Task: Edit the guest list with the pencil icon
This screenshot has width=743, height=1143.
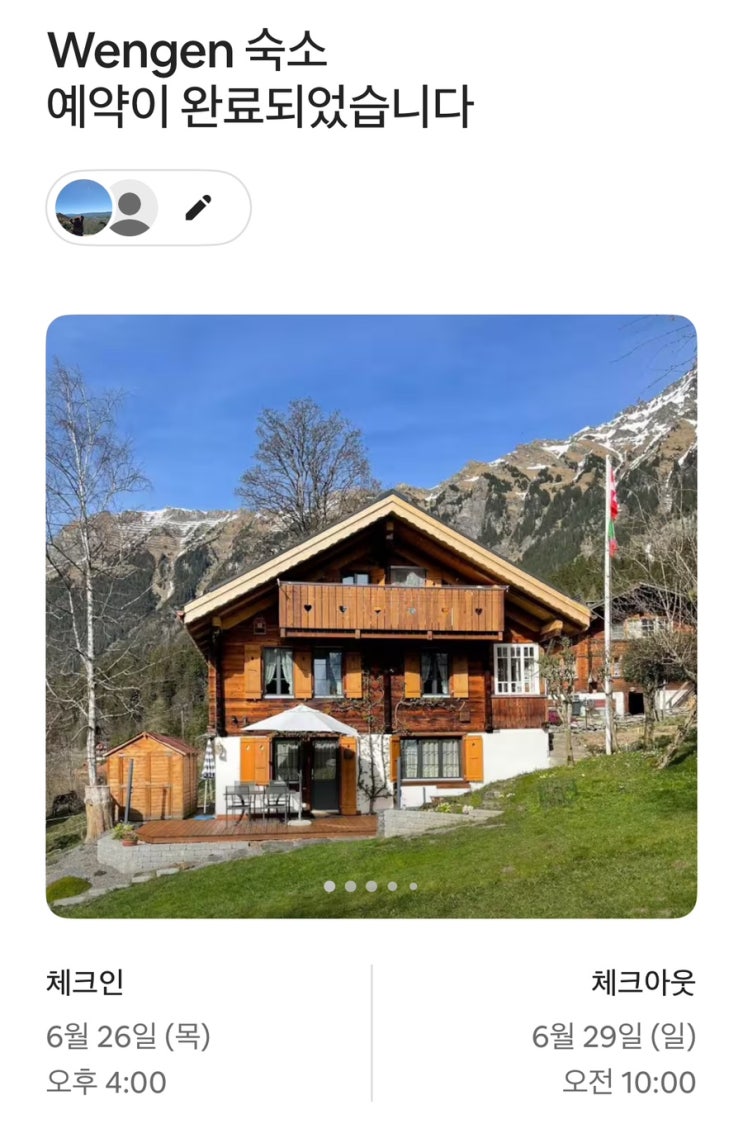Action: (198, 208)
